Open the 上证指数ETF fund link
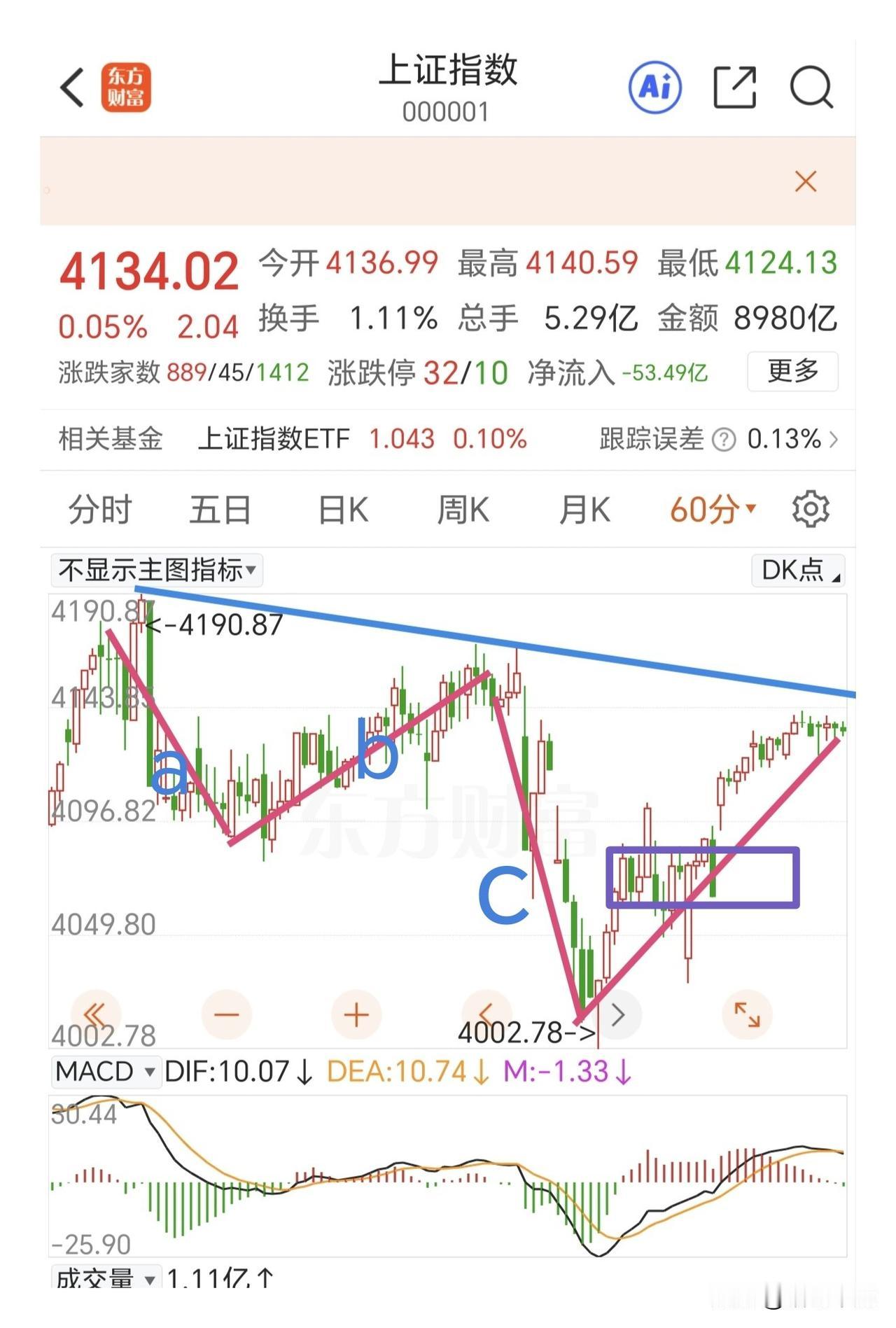Viewport: 896px width, 1328px height. coord(274,440)
